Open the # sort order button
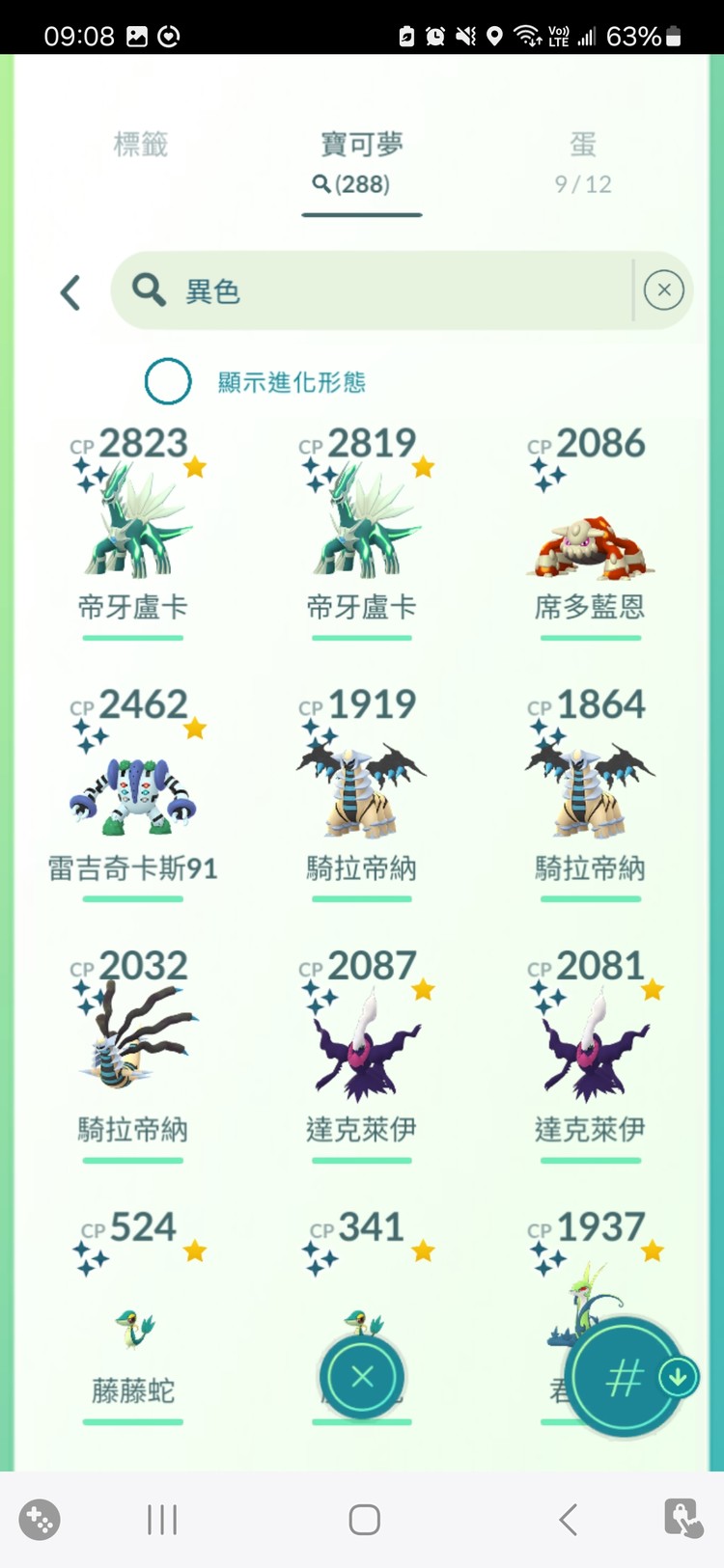Image resolution: width=724 pixels, height=1568 pixels. pyautogui.click(x=624, y=1378)
